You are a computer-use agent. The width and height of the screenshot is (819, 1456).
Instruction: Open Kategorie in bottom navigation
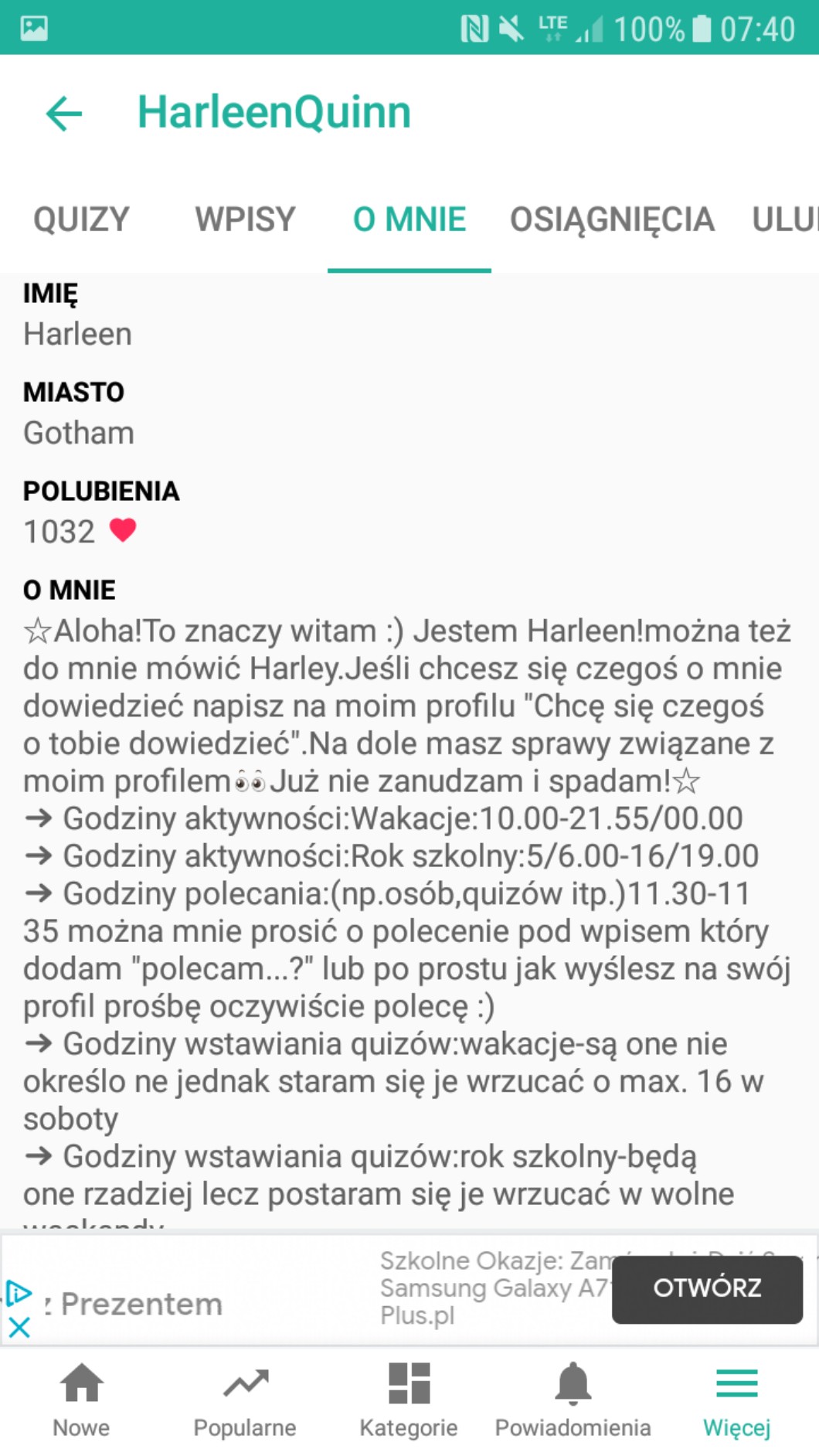pyautogui.click(x=409, y=1400)
